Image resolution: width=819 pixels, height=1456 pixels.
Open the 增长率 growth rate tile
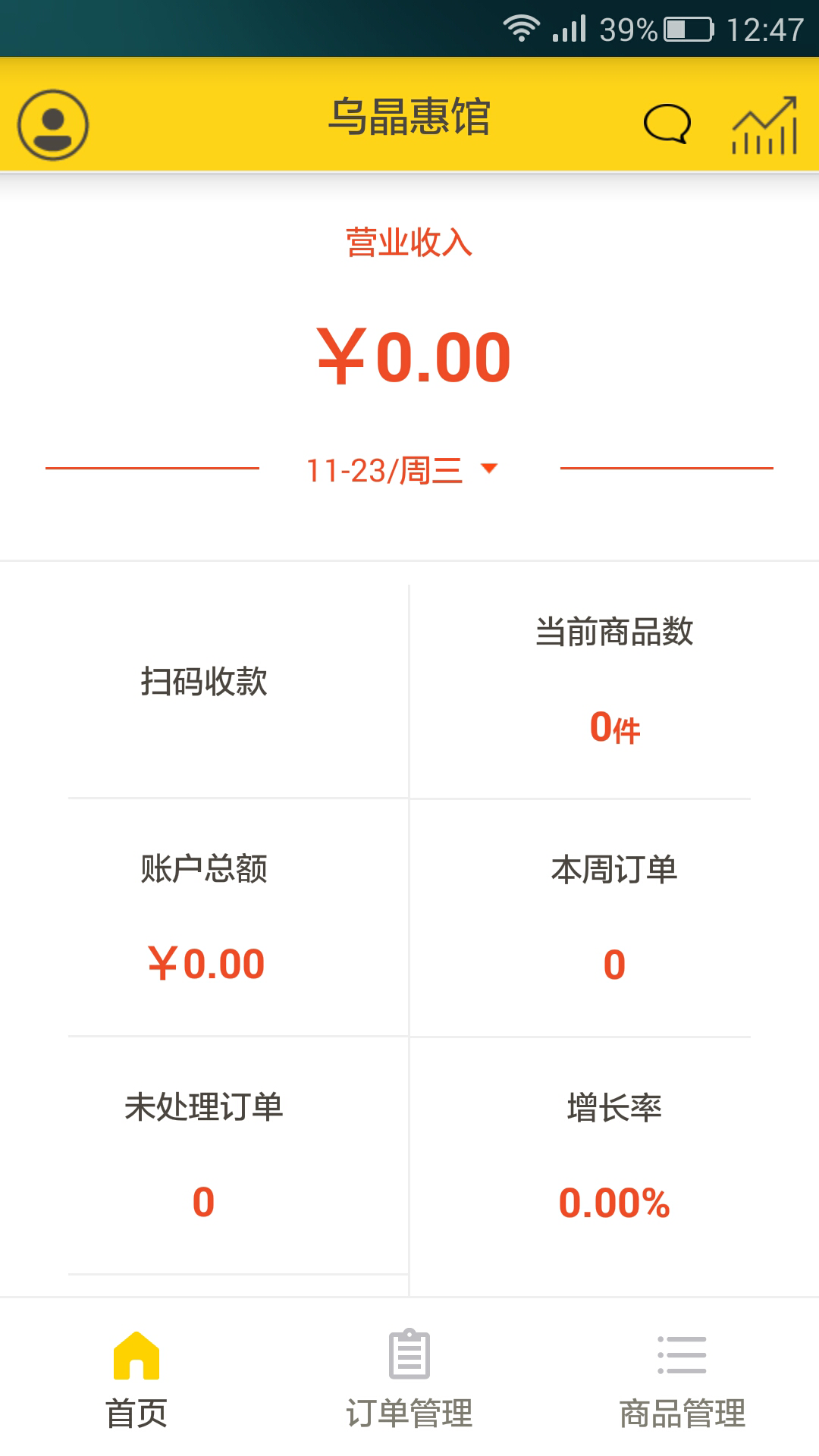[614, 1154]
